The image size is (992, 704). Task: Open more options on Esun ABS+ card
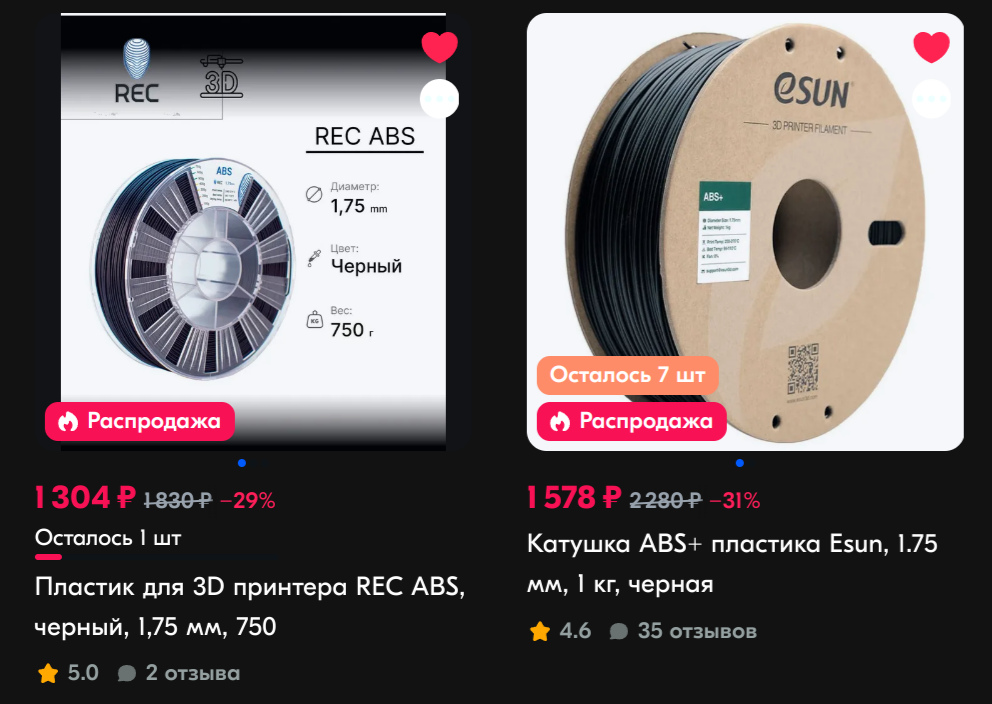click(931, 98)
